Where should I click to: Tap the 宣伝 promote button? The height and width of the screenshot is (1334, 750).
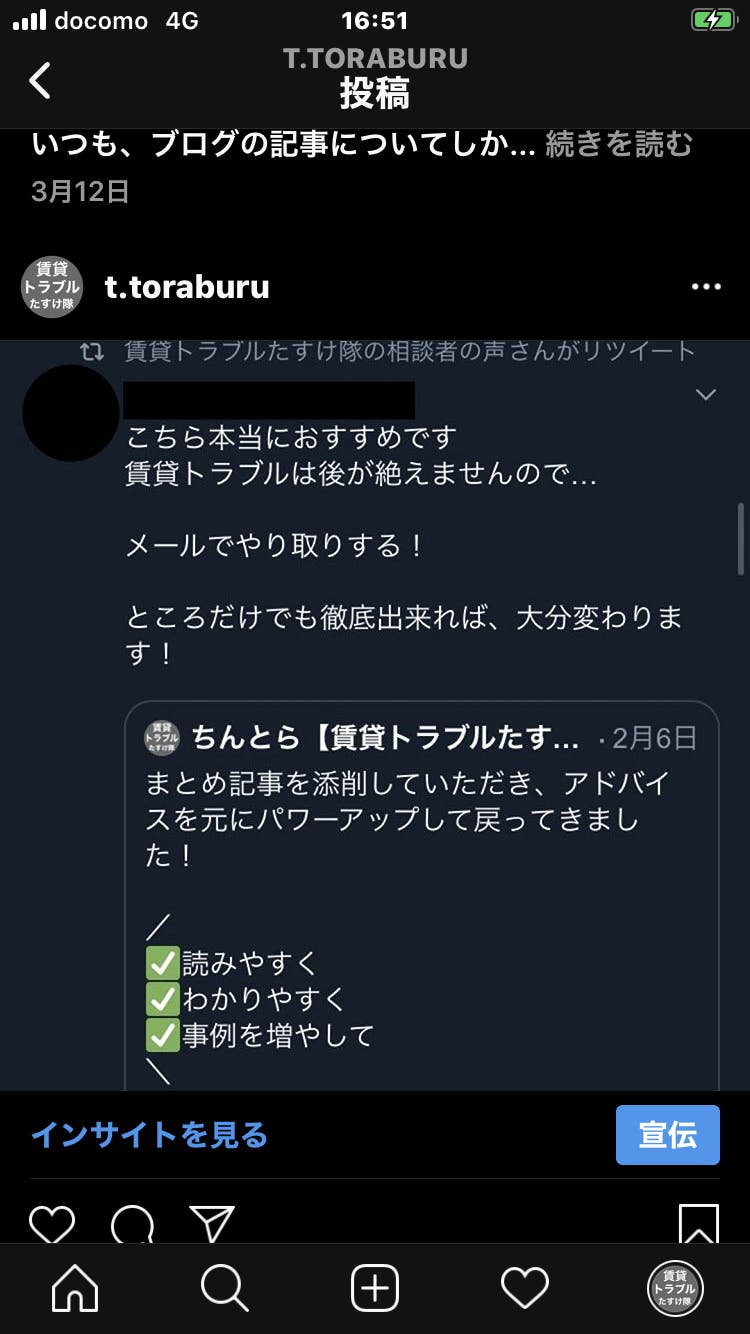pyautogui.click(x=667, y=1135)
